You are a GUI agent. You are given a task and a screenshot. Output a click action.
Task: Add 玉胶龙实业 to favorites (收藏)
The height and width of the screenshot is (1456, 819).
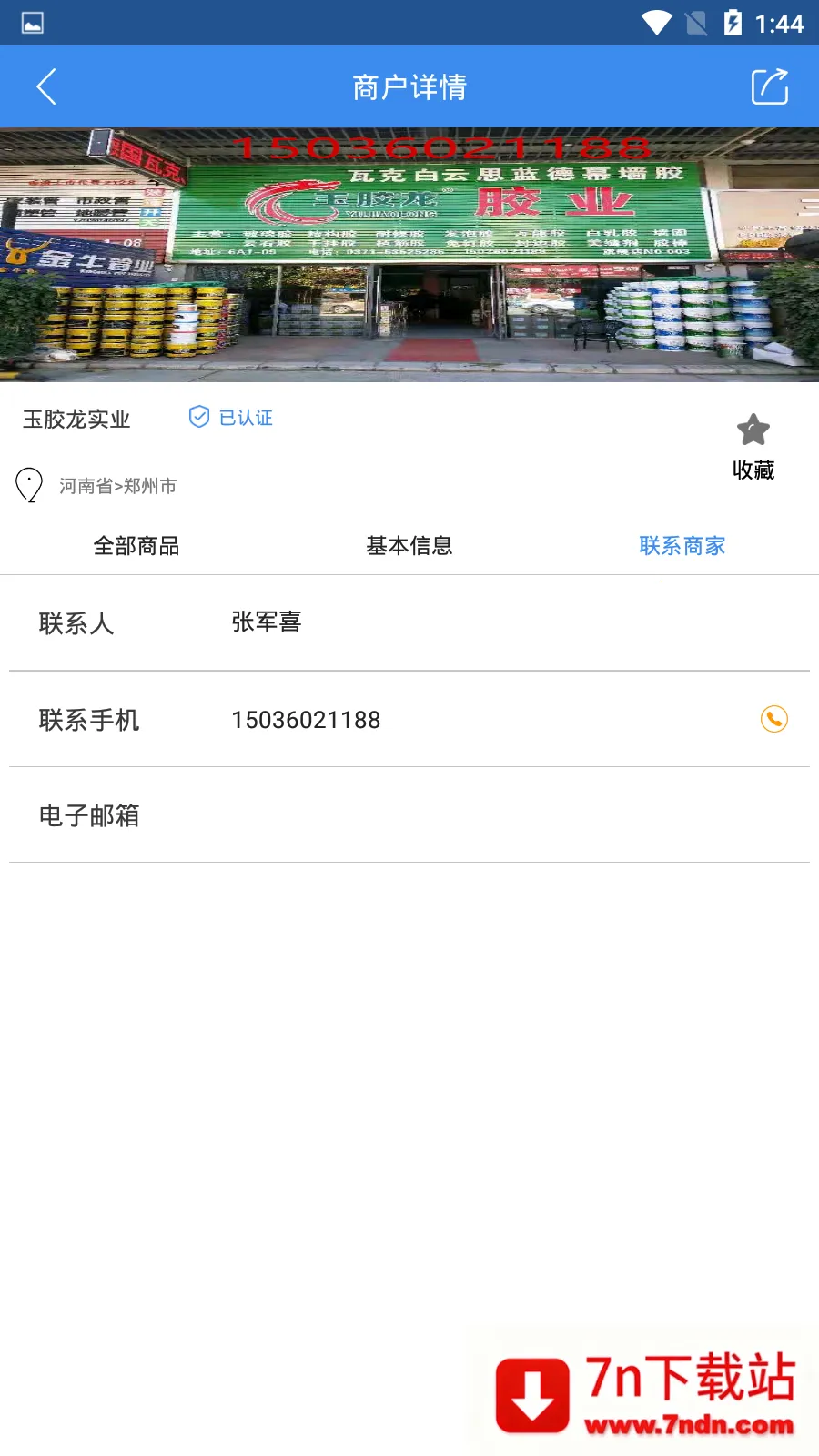753,446
